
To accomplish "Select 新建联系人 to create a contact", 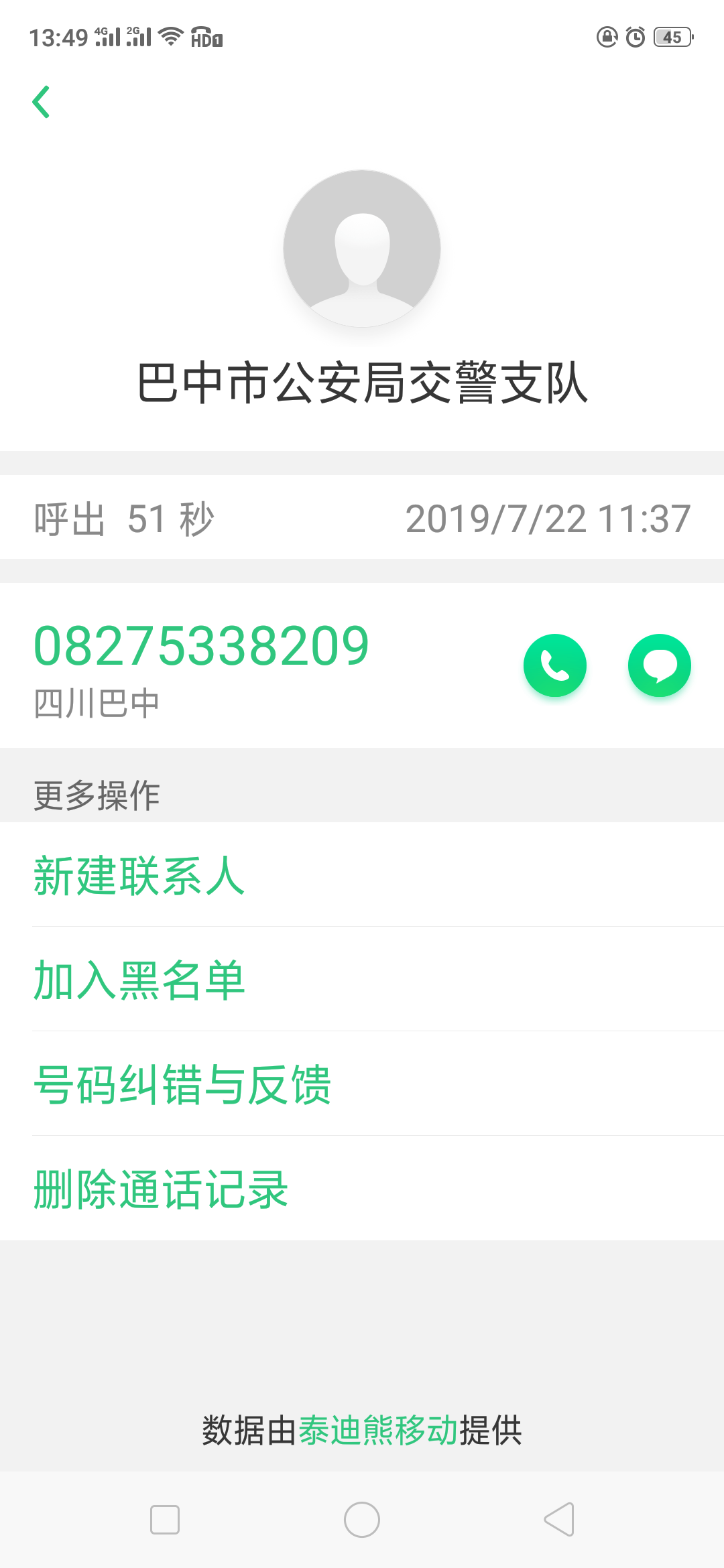I will coord(139,875).
